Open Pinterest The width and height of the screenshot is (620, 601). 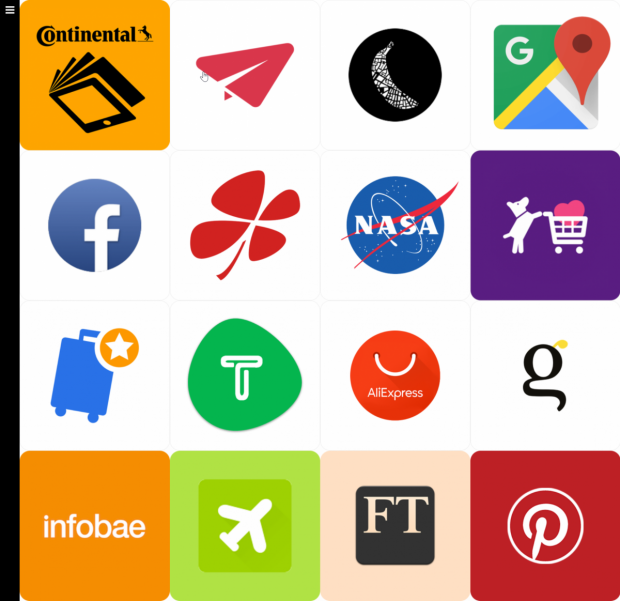click(545, 525)
